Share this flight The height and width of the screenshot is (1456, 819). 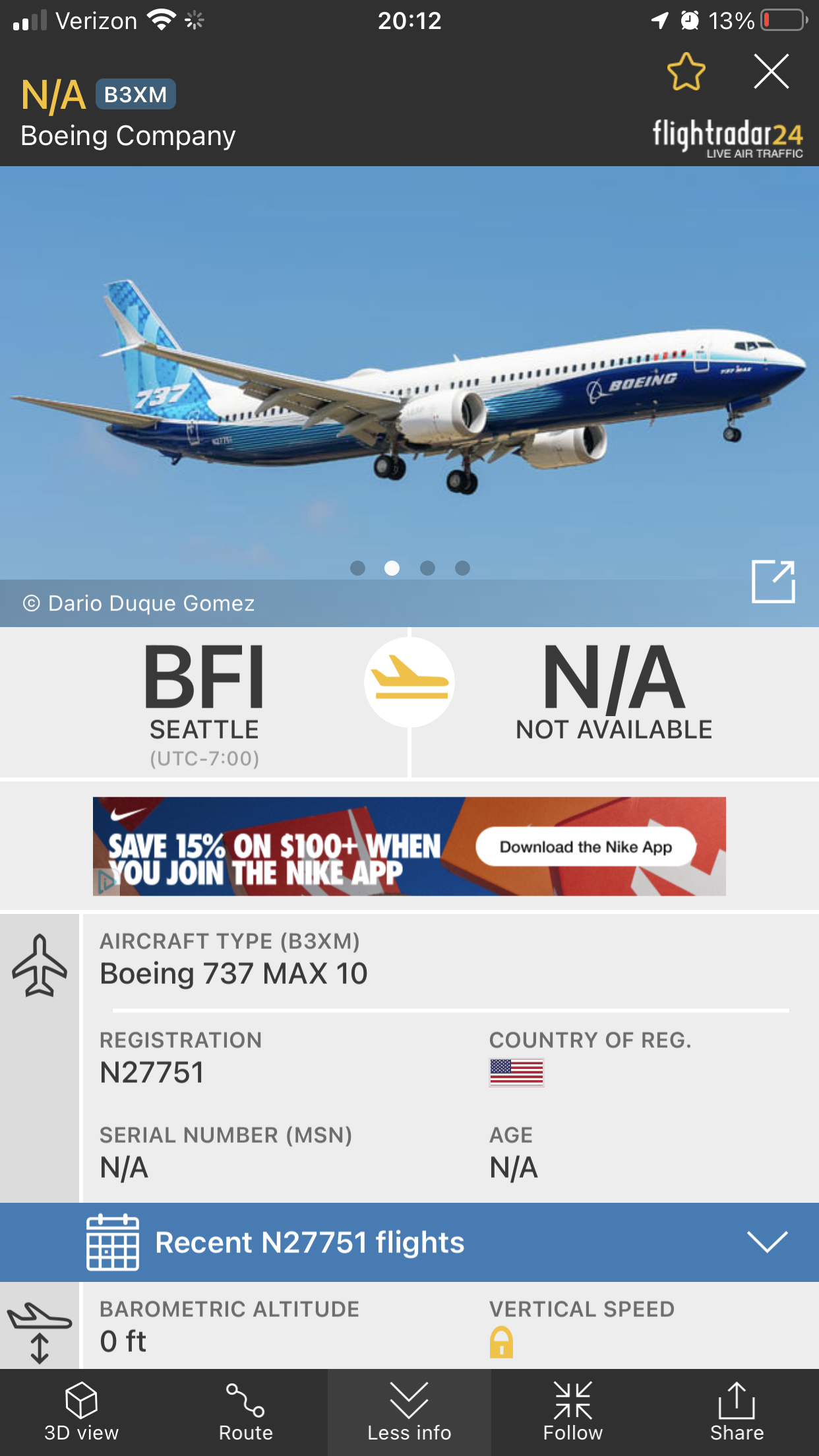[x=737, y=1412]
